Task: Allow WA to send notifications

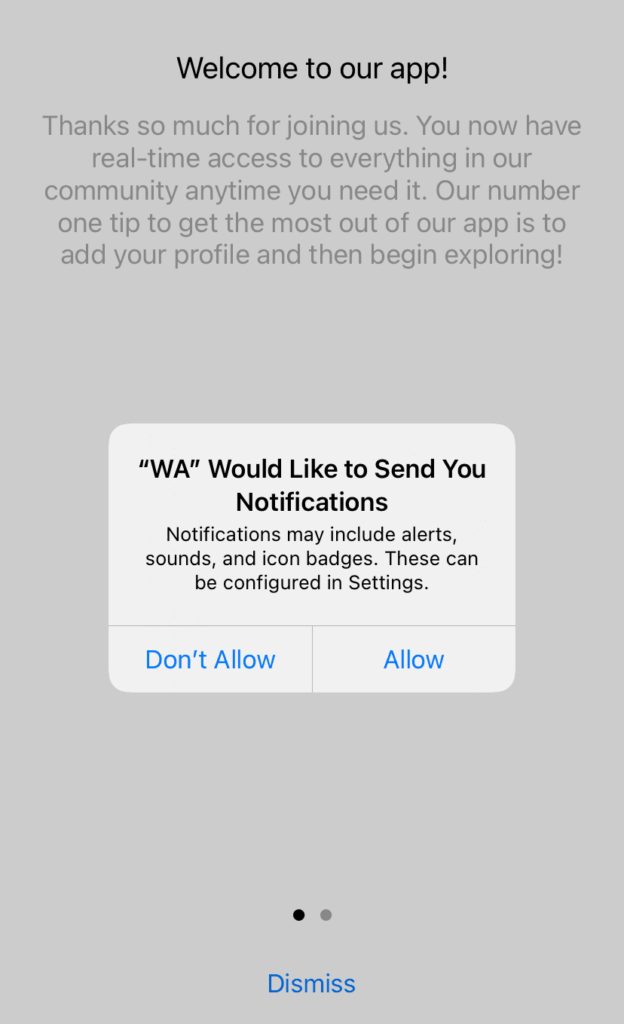Action: click(414, 660)
